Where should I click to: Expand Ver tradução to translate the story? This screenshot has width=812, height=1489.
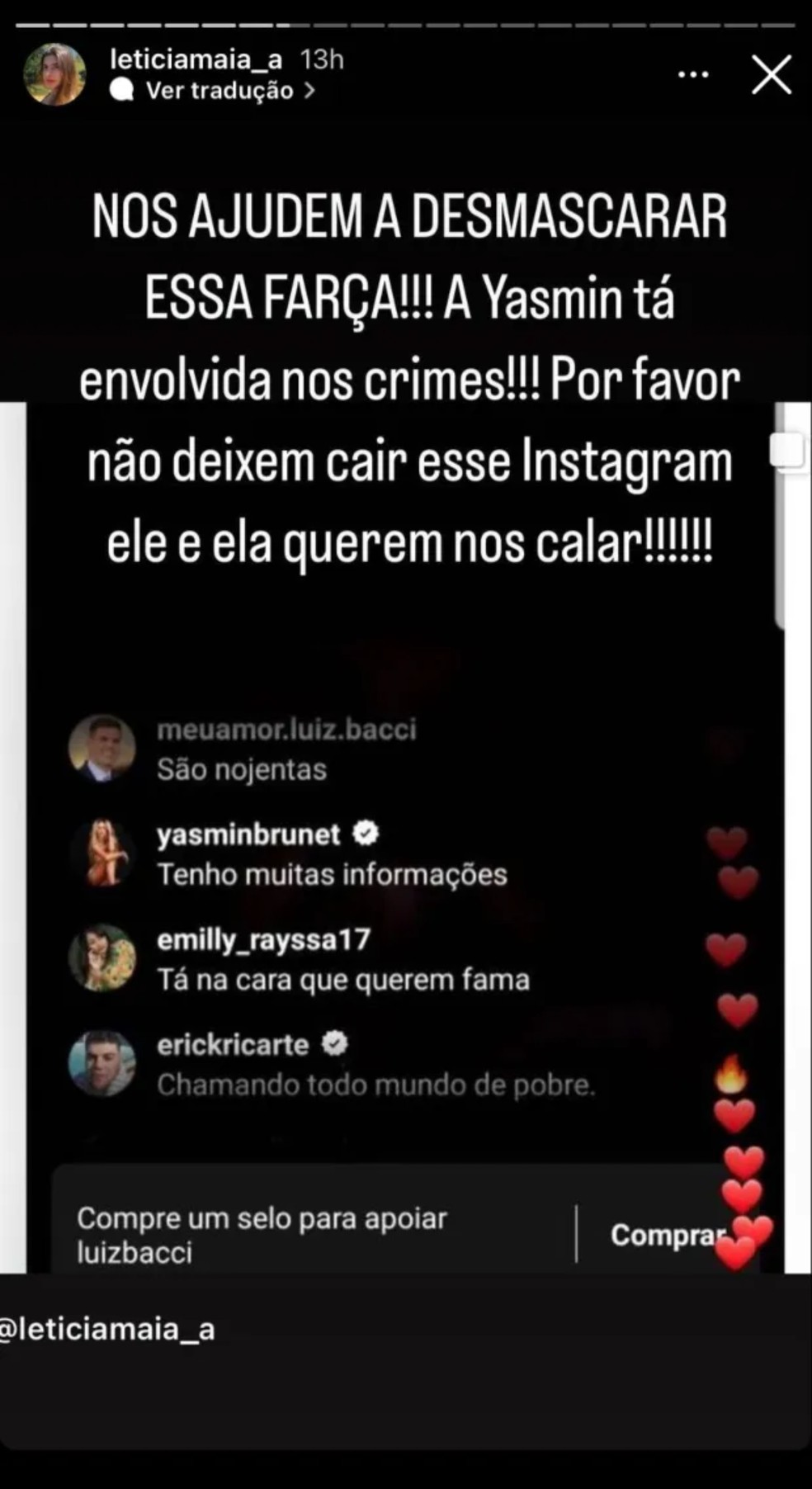point(219,91)
